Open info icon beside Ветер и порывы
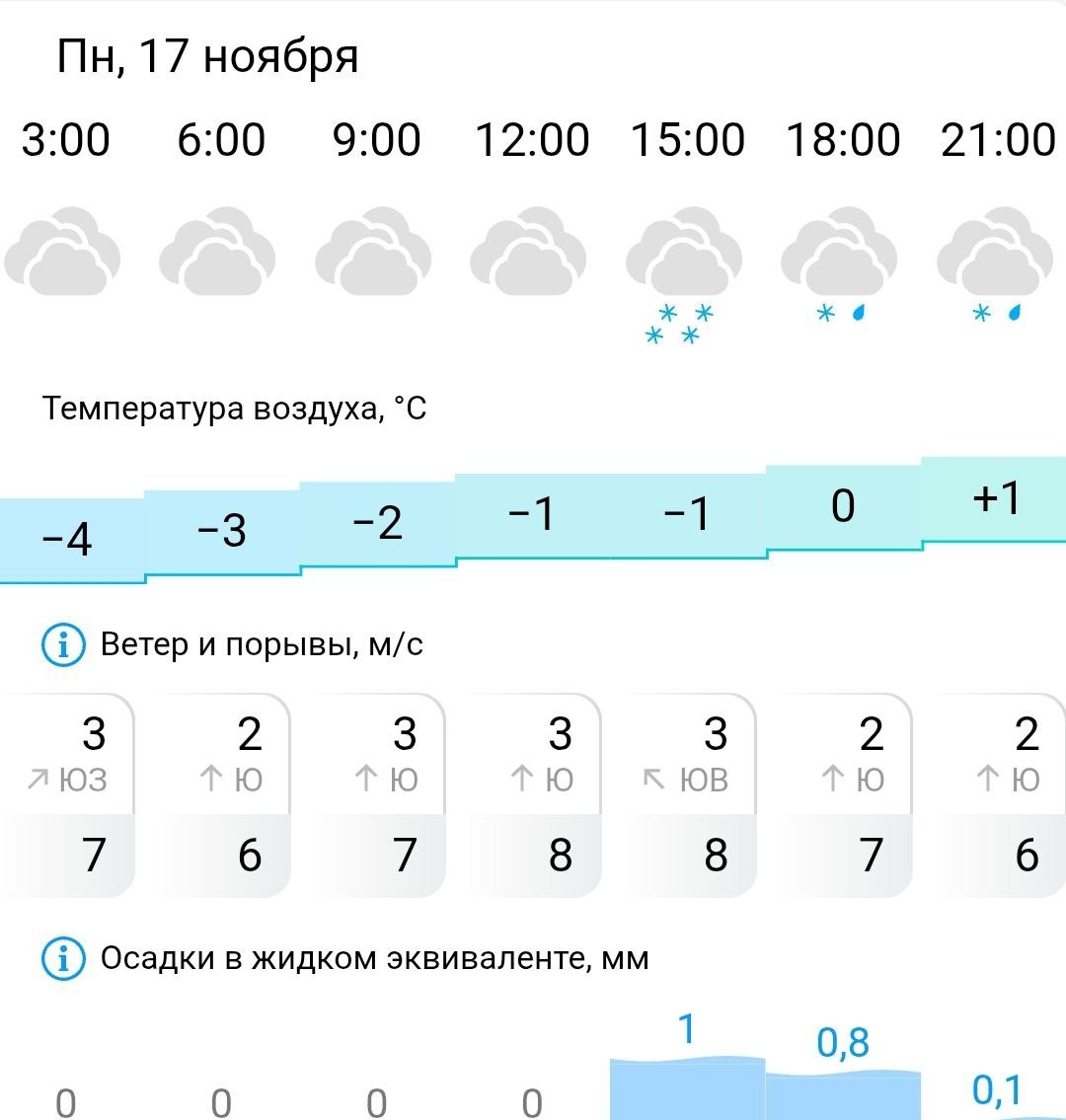 coord(63,646)
